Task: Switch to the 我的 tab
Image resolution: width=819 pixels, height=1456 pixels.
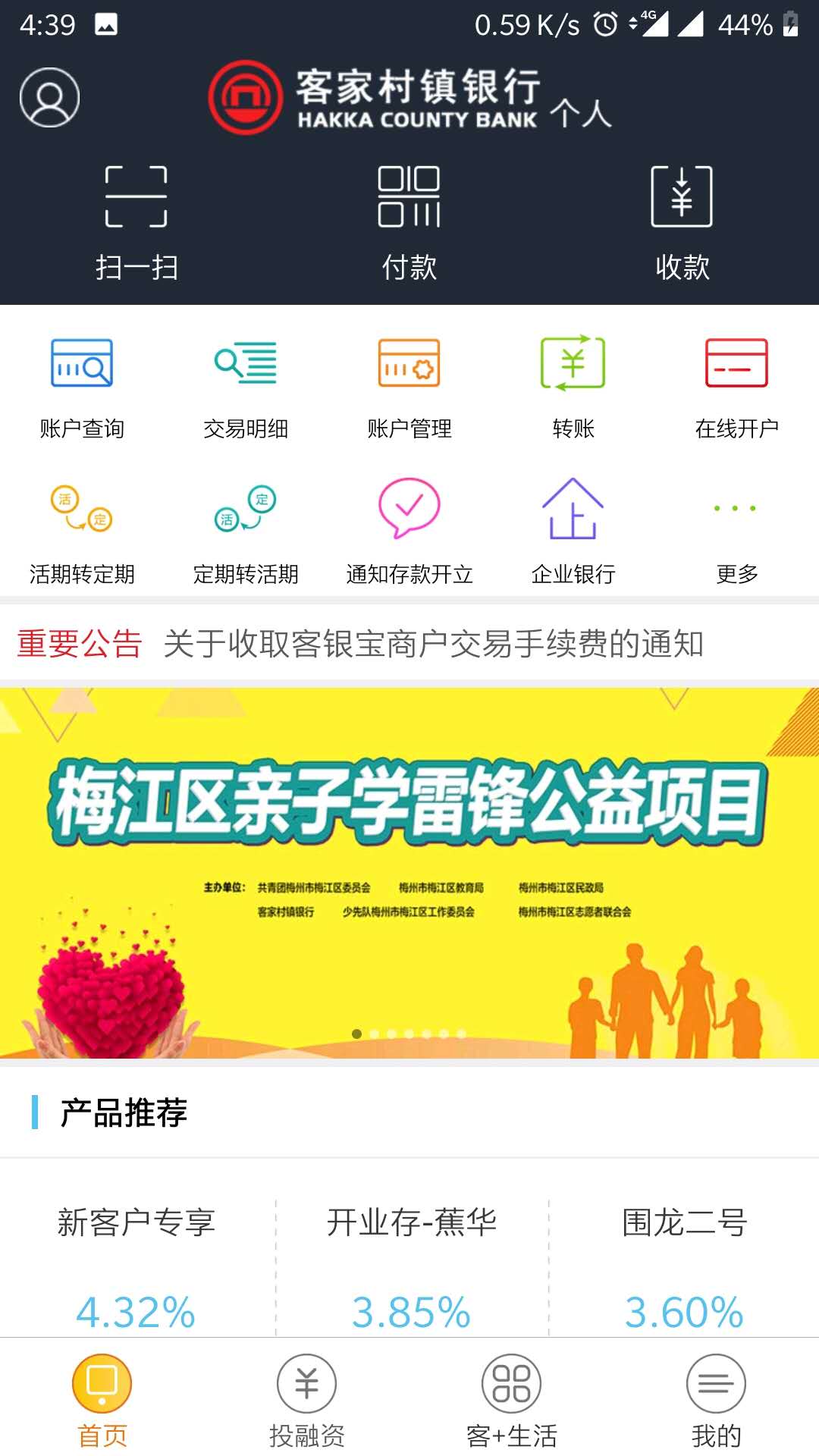Action: (716, 1401)
